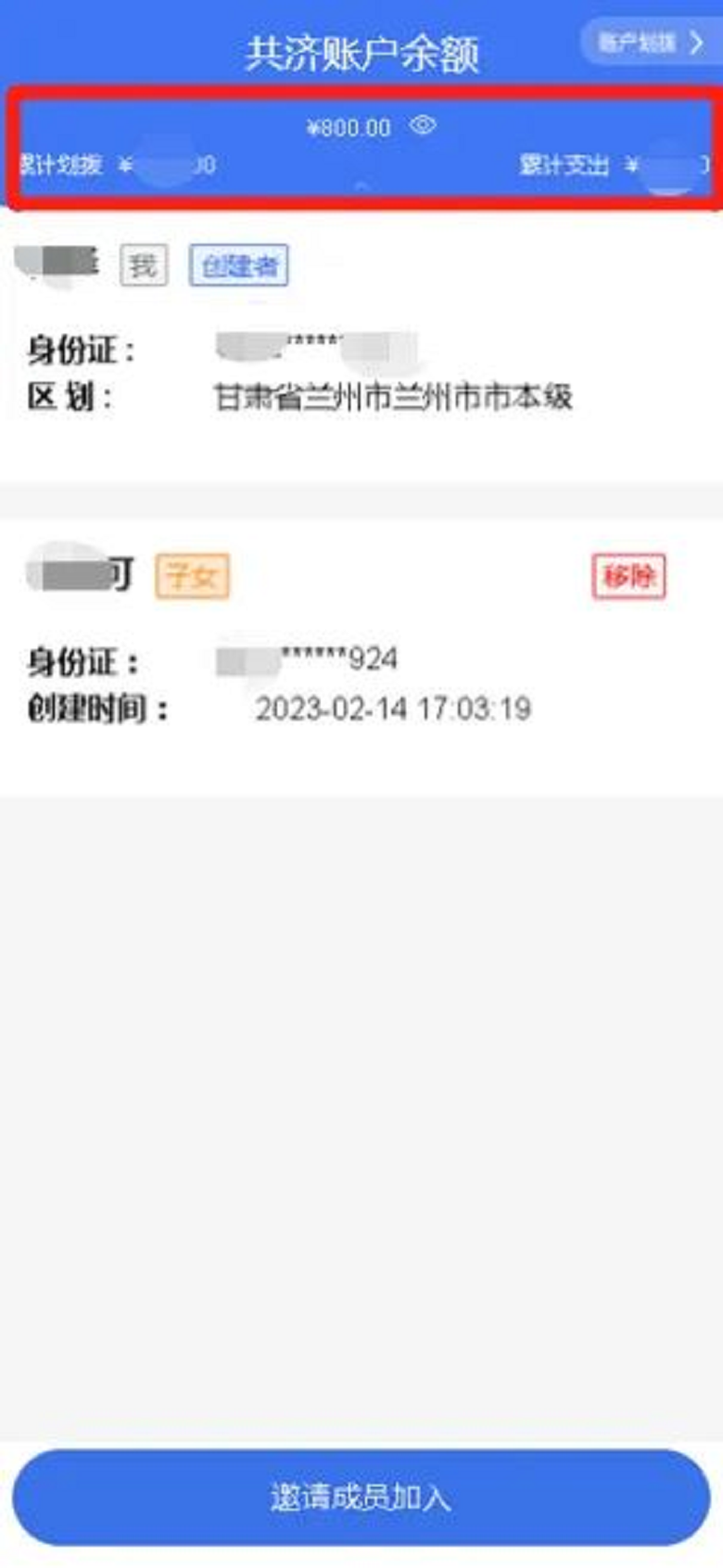Toggle balance visibility eye icon

click(x=423, y=125)
